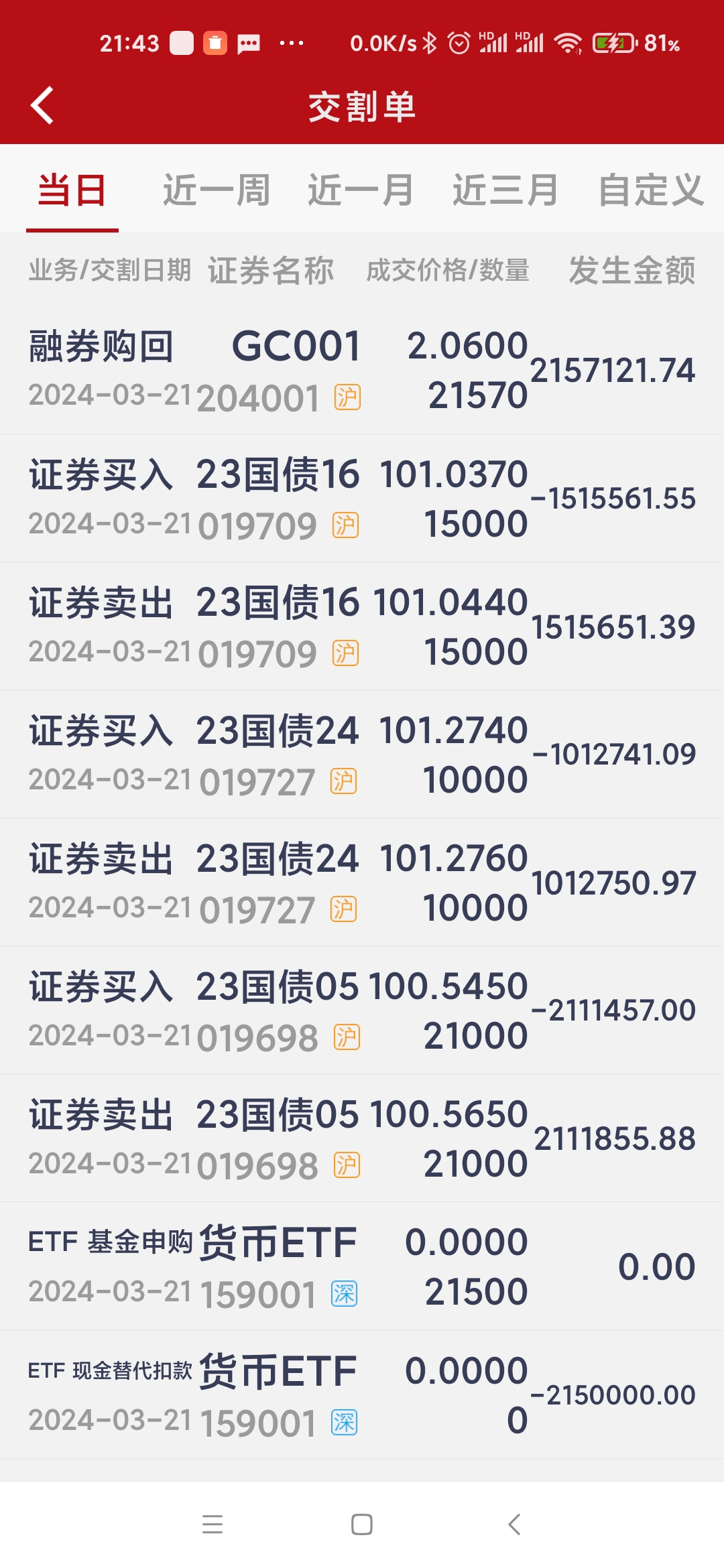Tap the system home button
This screenshot has height=1568, width=724.
pyautogui.click(x=362, y=1524)
